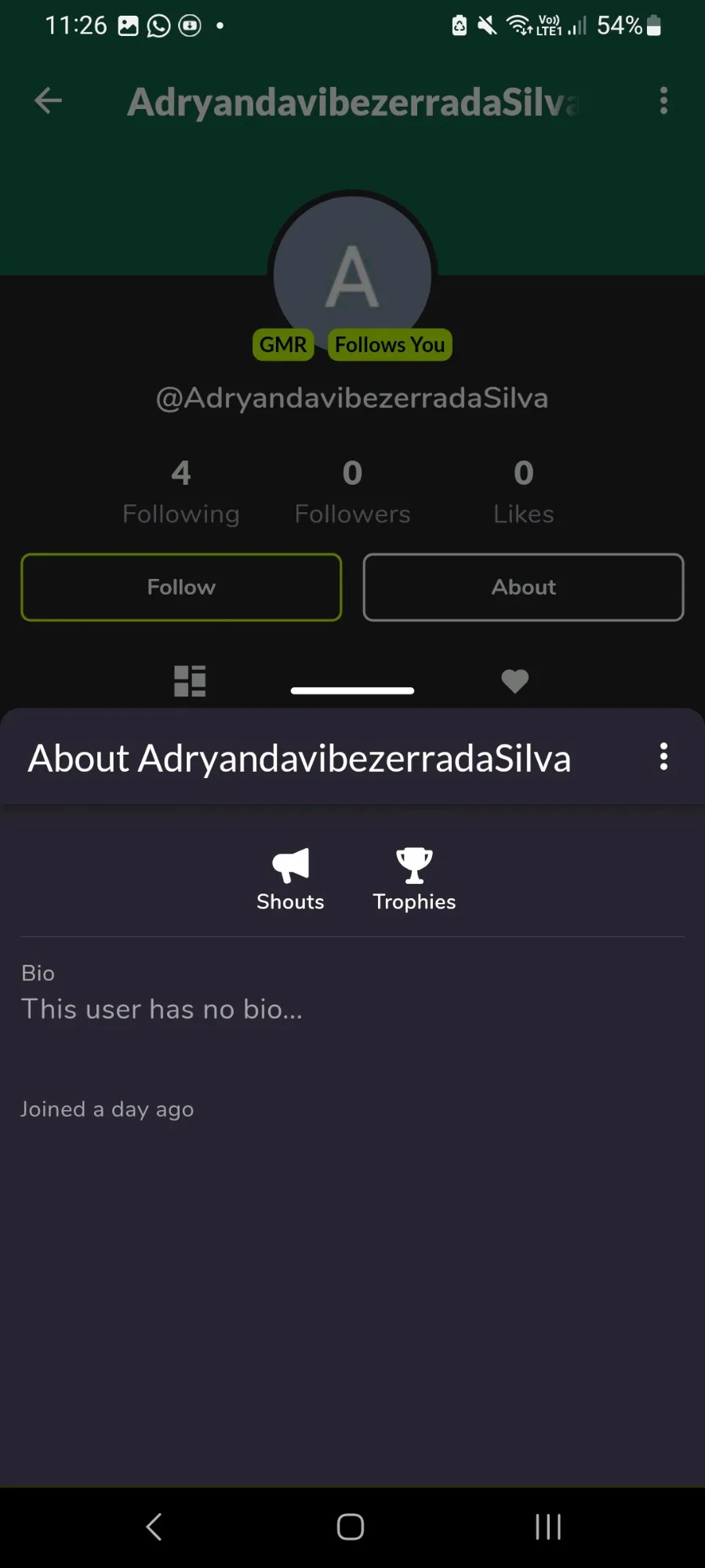Follow AdryandavibezerradaSilva

tap(181, 587)
